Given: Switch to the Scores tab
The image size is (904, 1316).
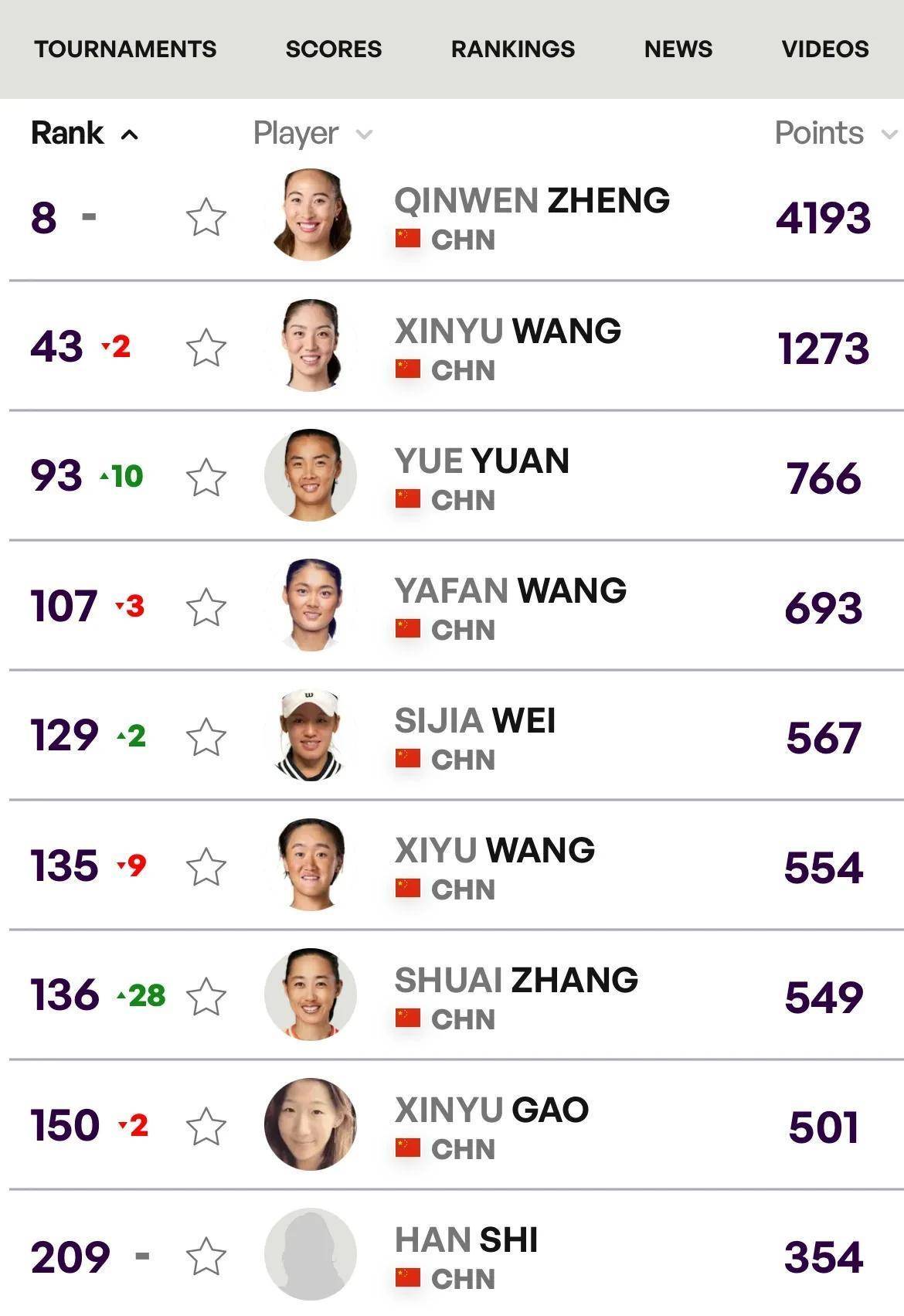Looking at the screenshot, I should pos(333,49).
